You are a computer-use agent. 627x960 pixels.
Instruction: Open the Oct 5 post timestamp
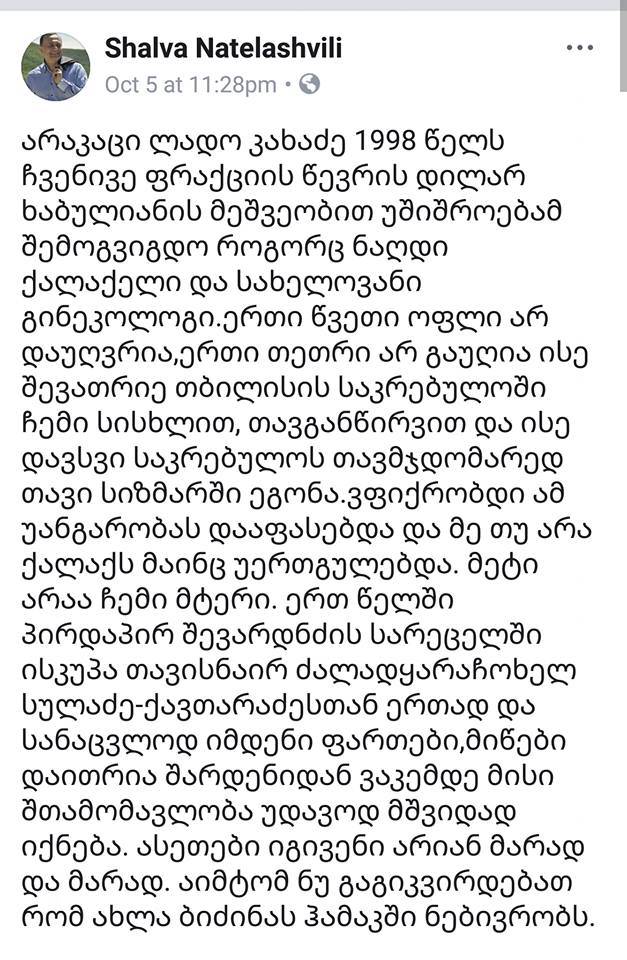(x=190, y=85)
